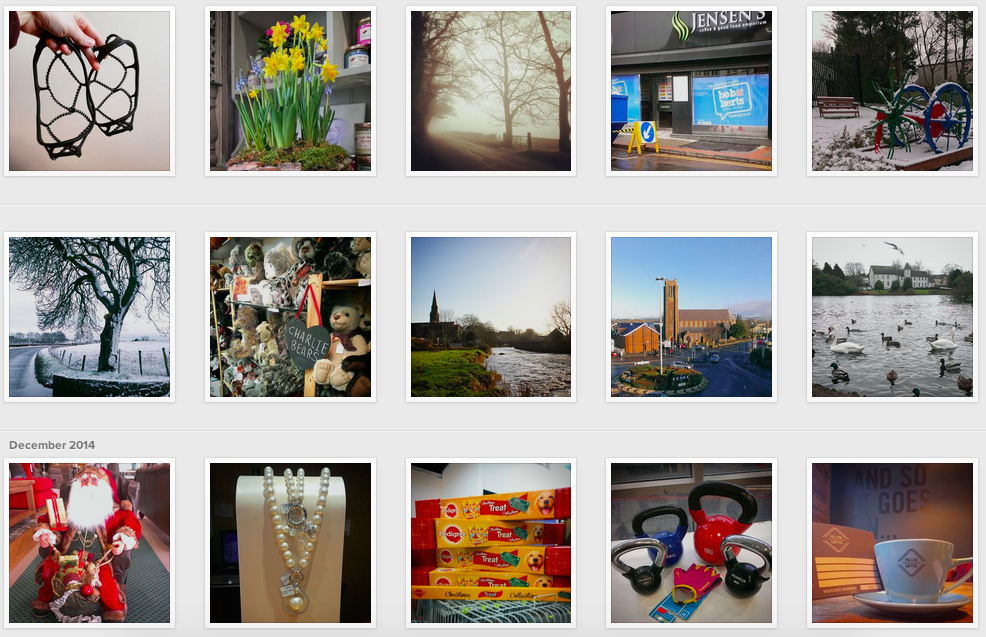
Task: View the kettlebells photo
Action: coord(691,543)
